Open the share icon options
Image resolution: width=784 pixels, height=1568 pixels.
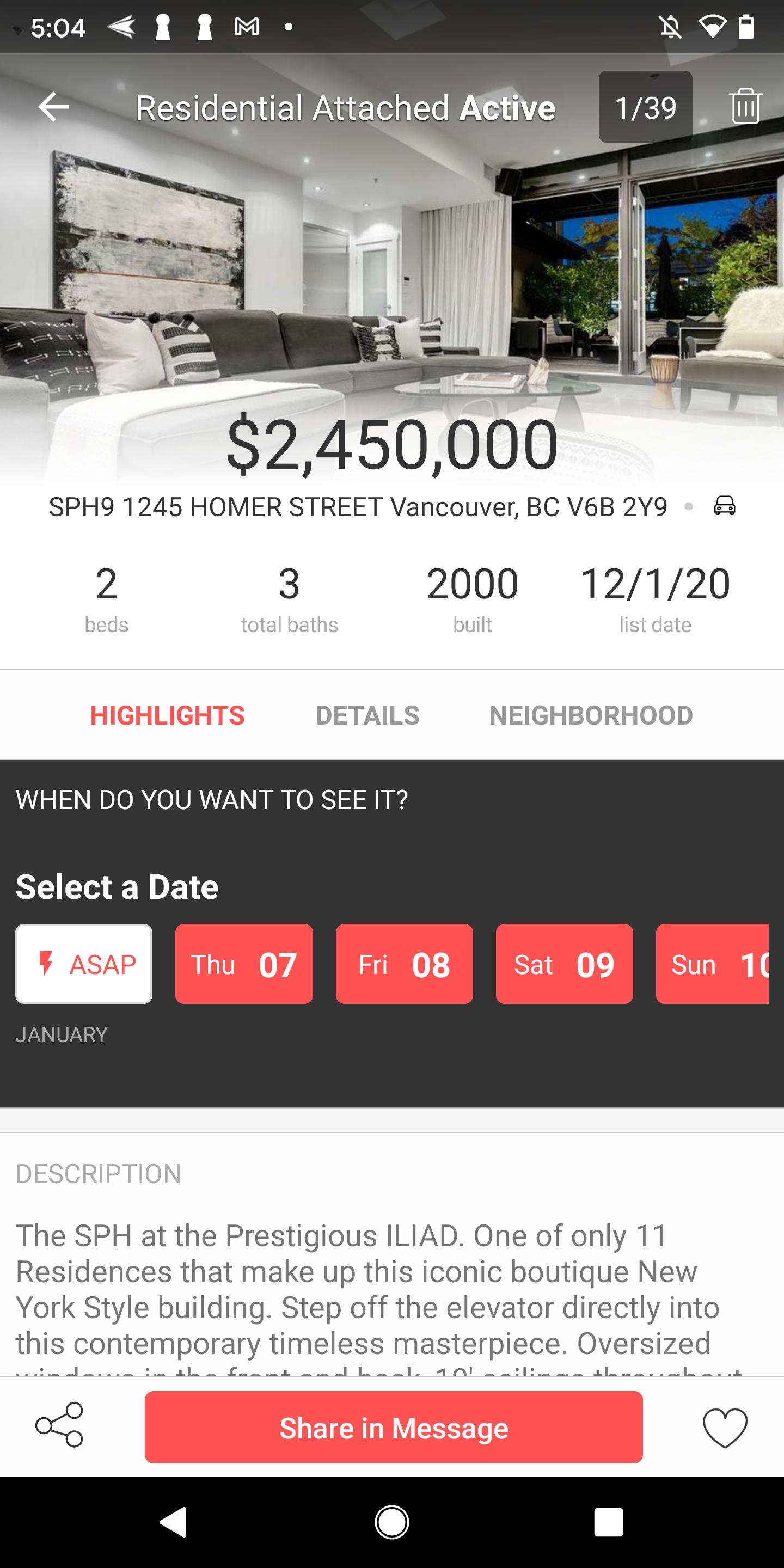point(59,1425)
